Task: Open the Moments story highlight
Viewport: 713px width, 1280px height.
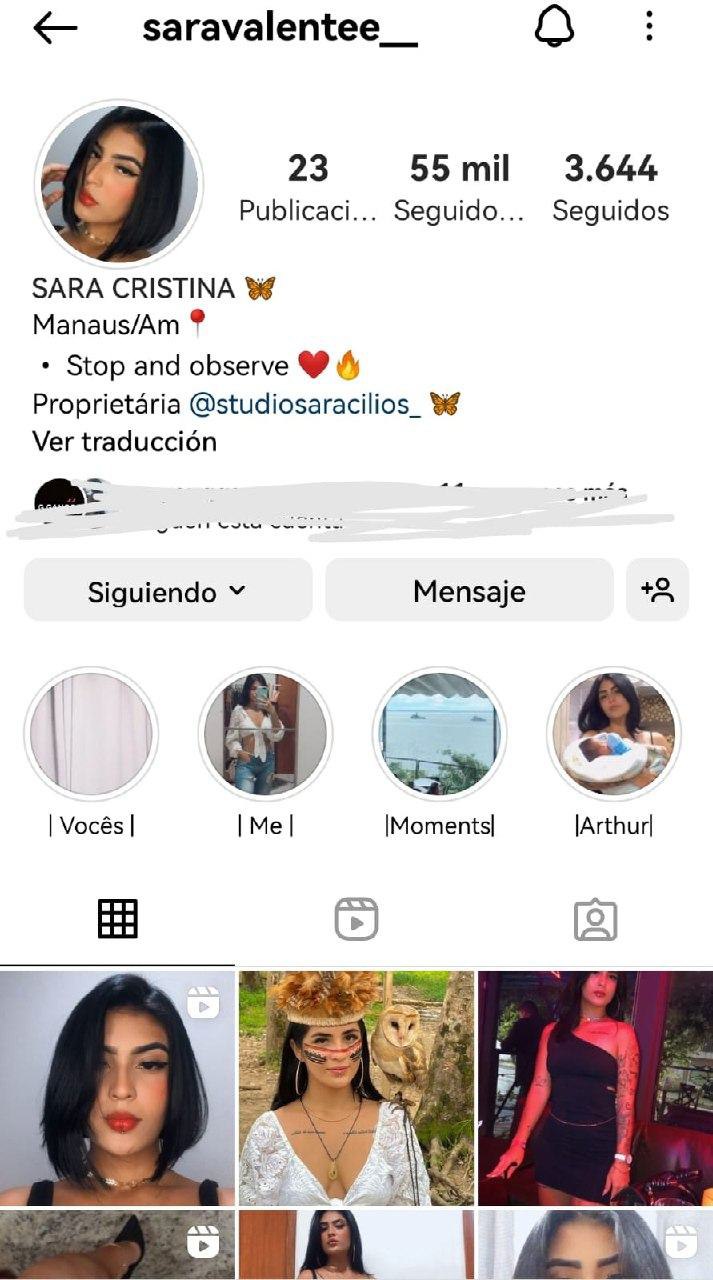Action: pos(439,733)
